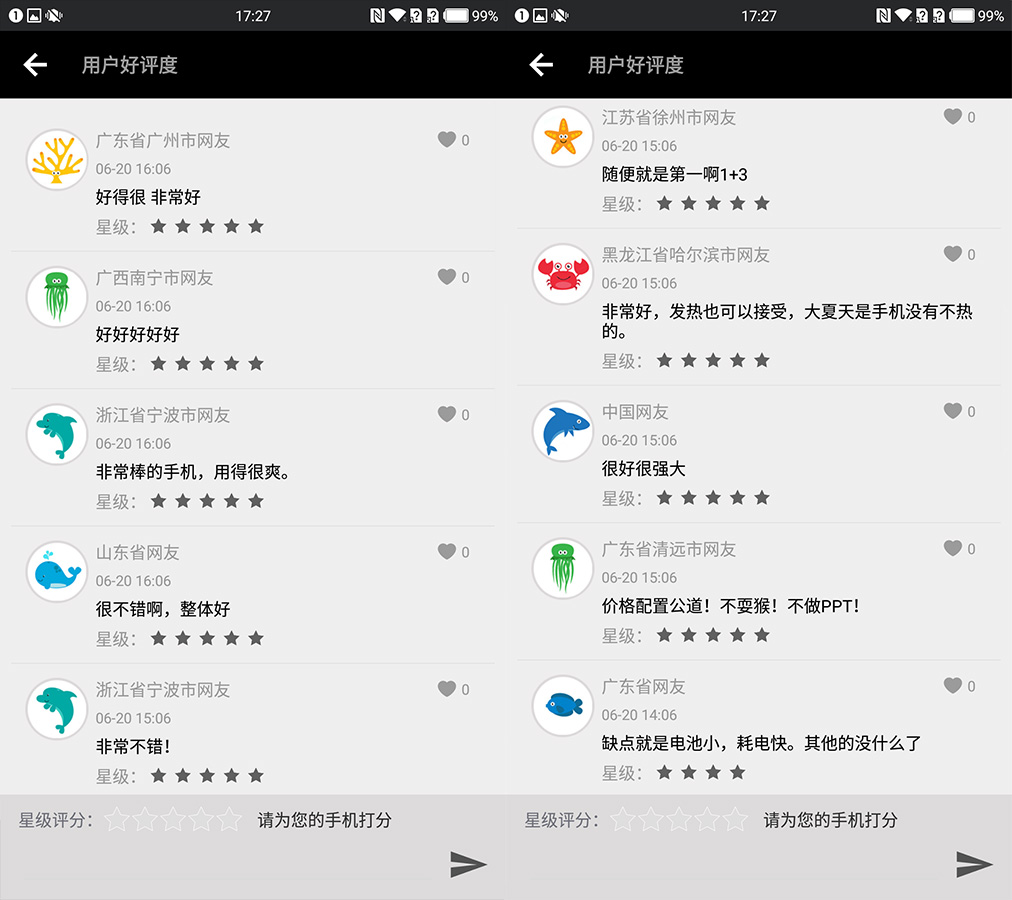Tap the heart beside the 非常不错！ review
Viewport: 1012px width, 900px height.
447,688
